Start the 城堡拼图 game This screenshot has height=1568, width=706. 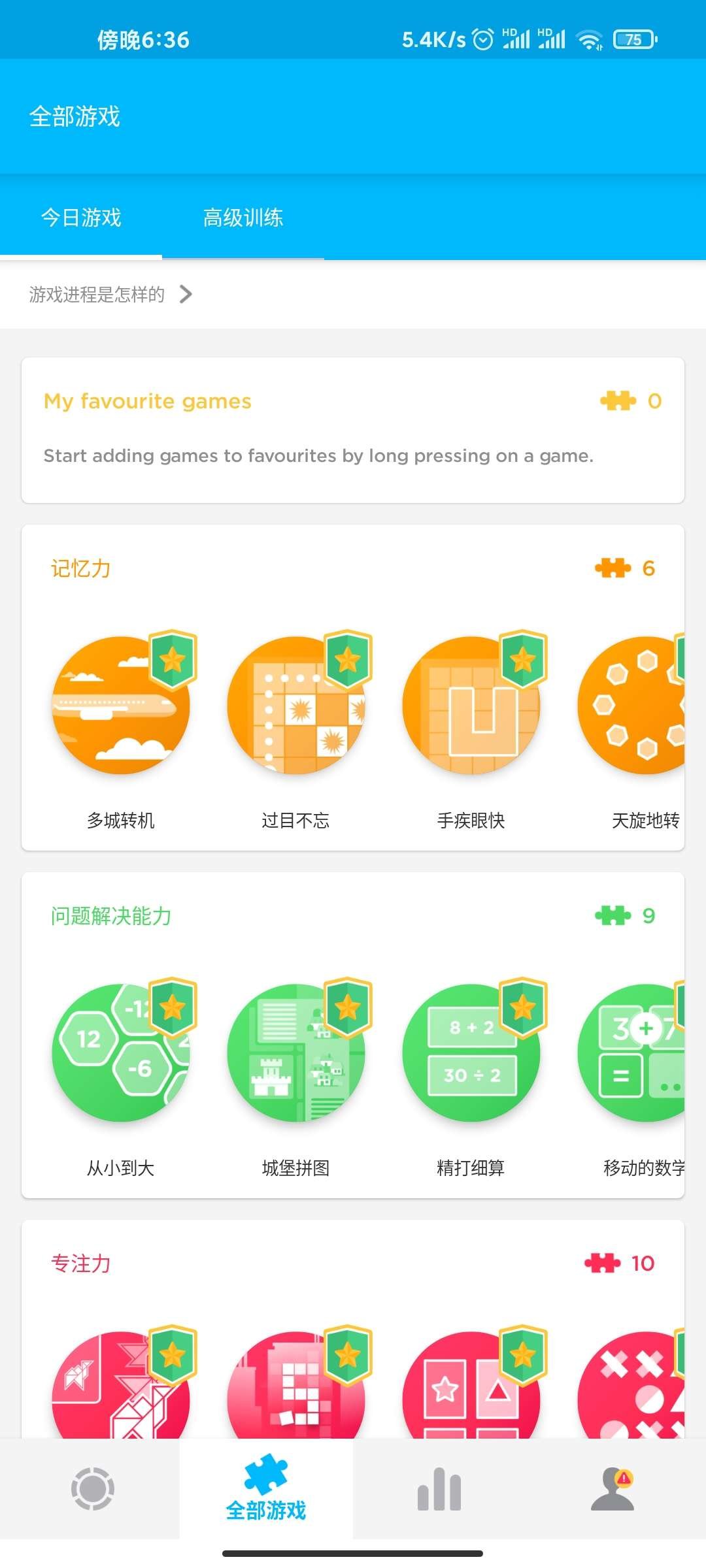coord(296,1053)
